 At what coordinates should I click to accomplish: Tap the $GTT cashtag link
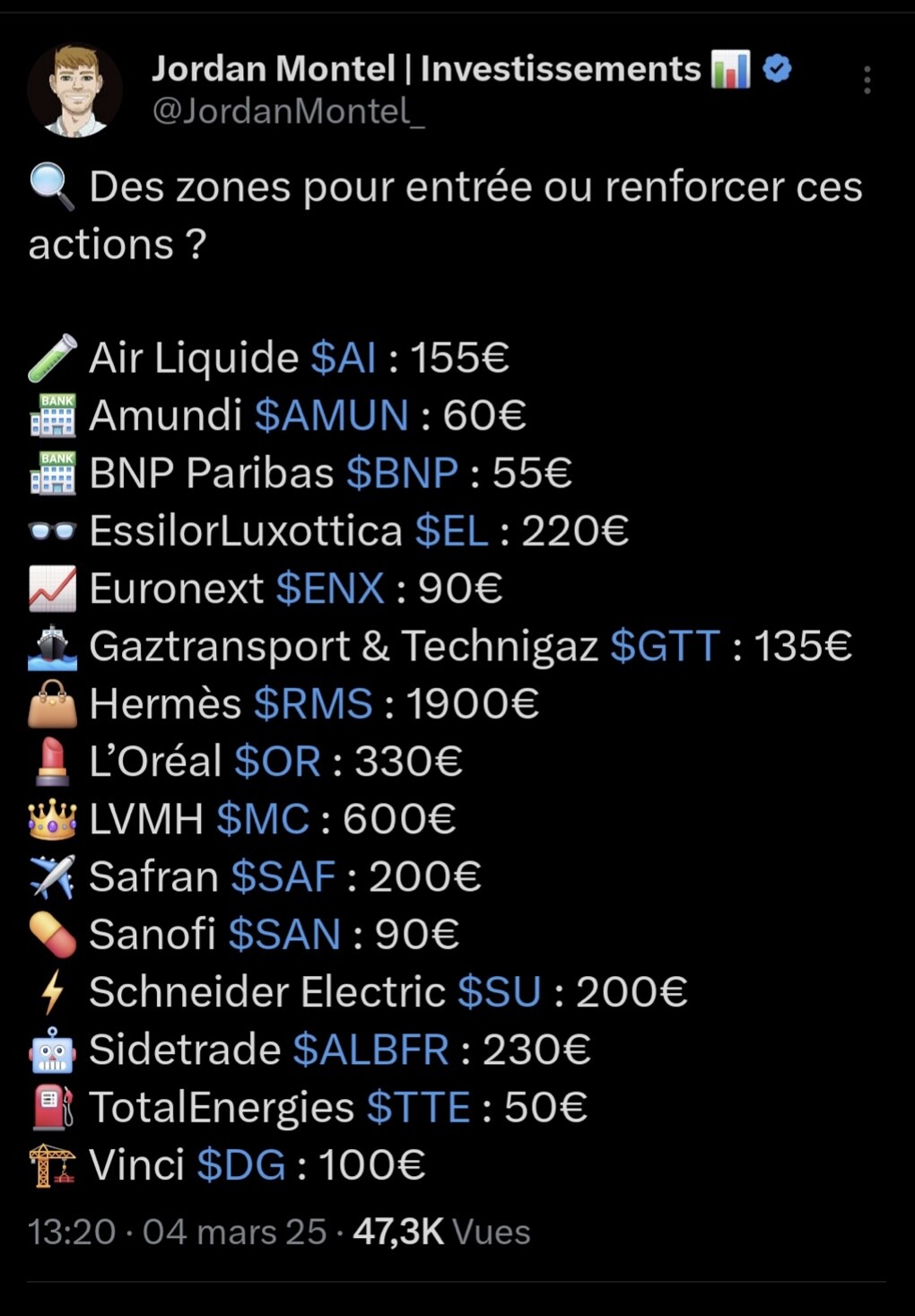click(x=665, y=646)
